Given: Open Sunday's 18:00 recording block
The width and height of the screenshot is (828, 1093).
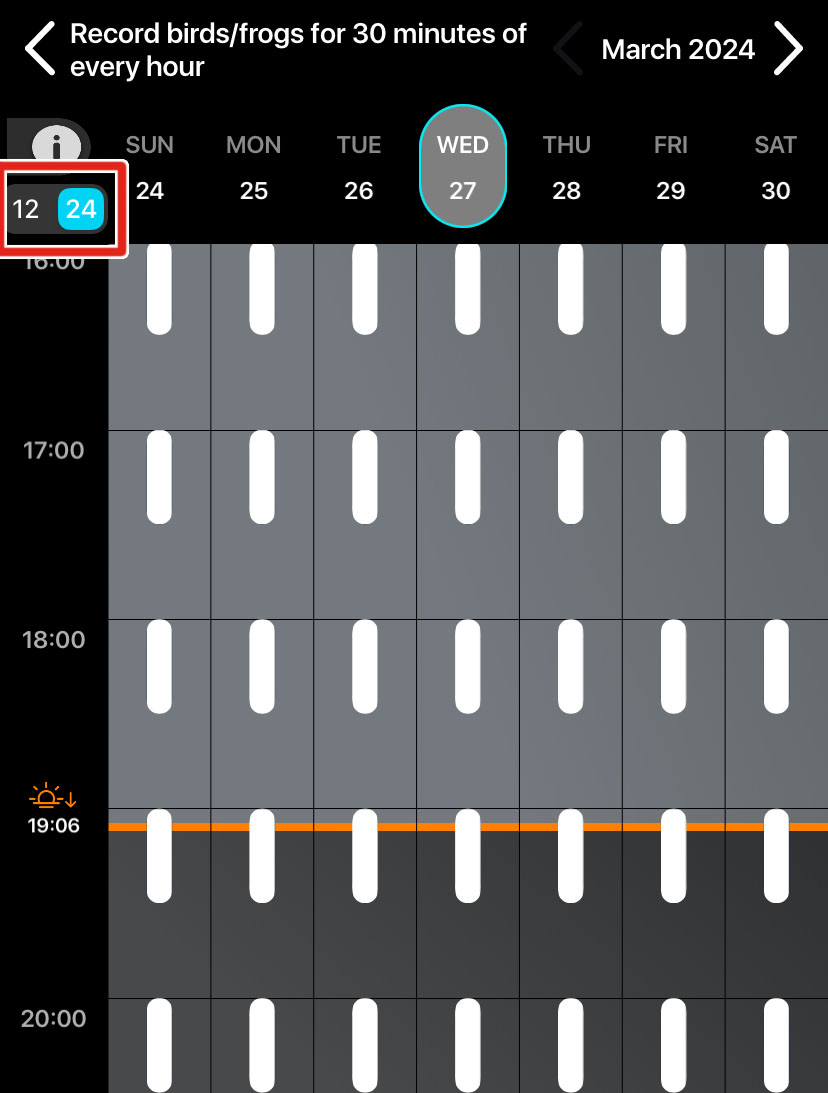Looking at the screenshot, I should coord(159,666).
